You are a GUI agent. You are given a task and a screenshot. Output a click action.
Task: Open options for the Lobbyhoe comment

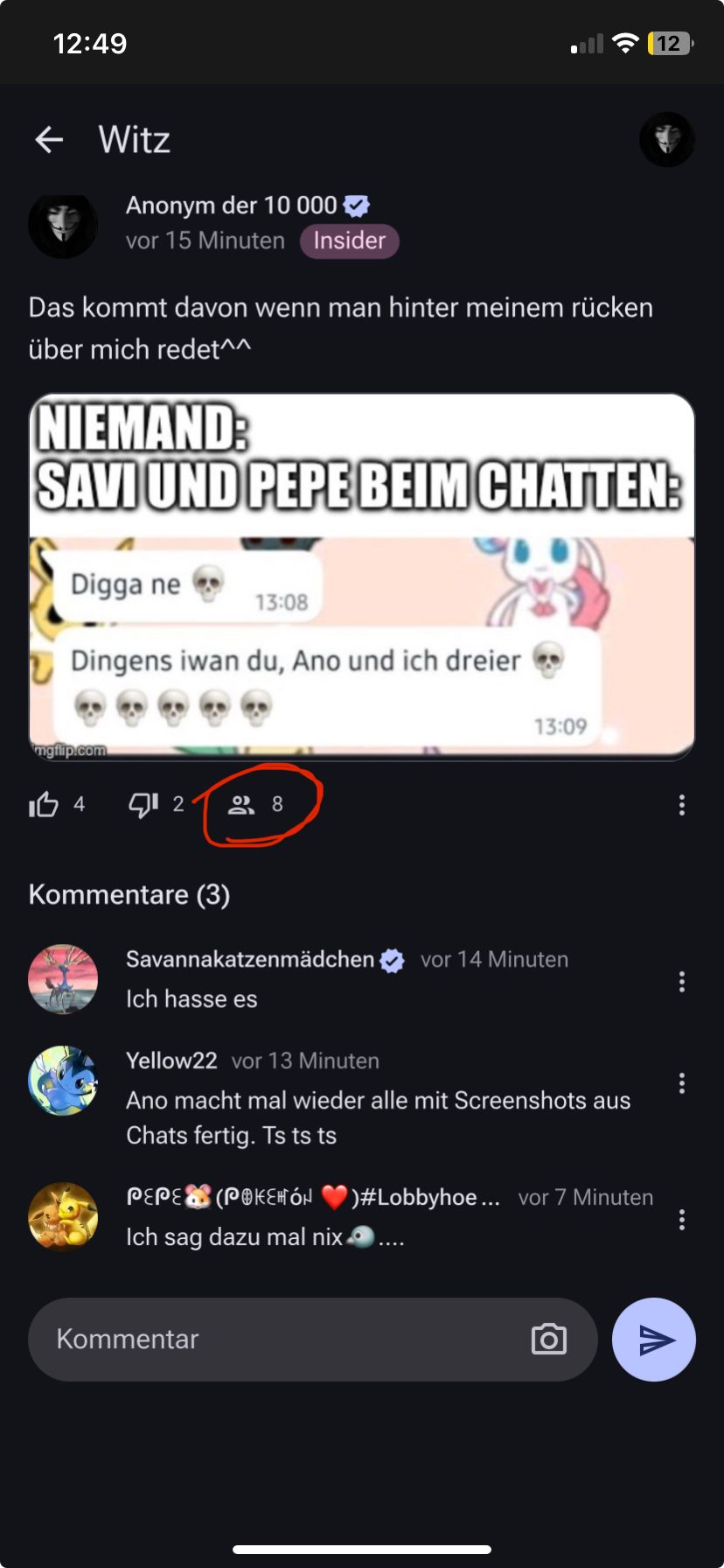[x=682, y=1220]
